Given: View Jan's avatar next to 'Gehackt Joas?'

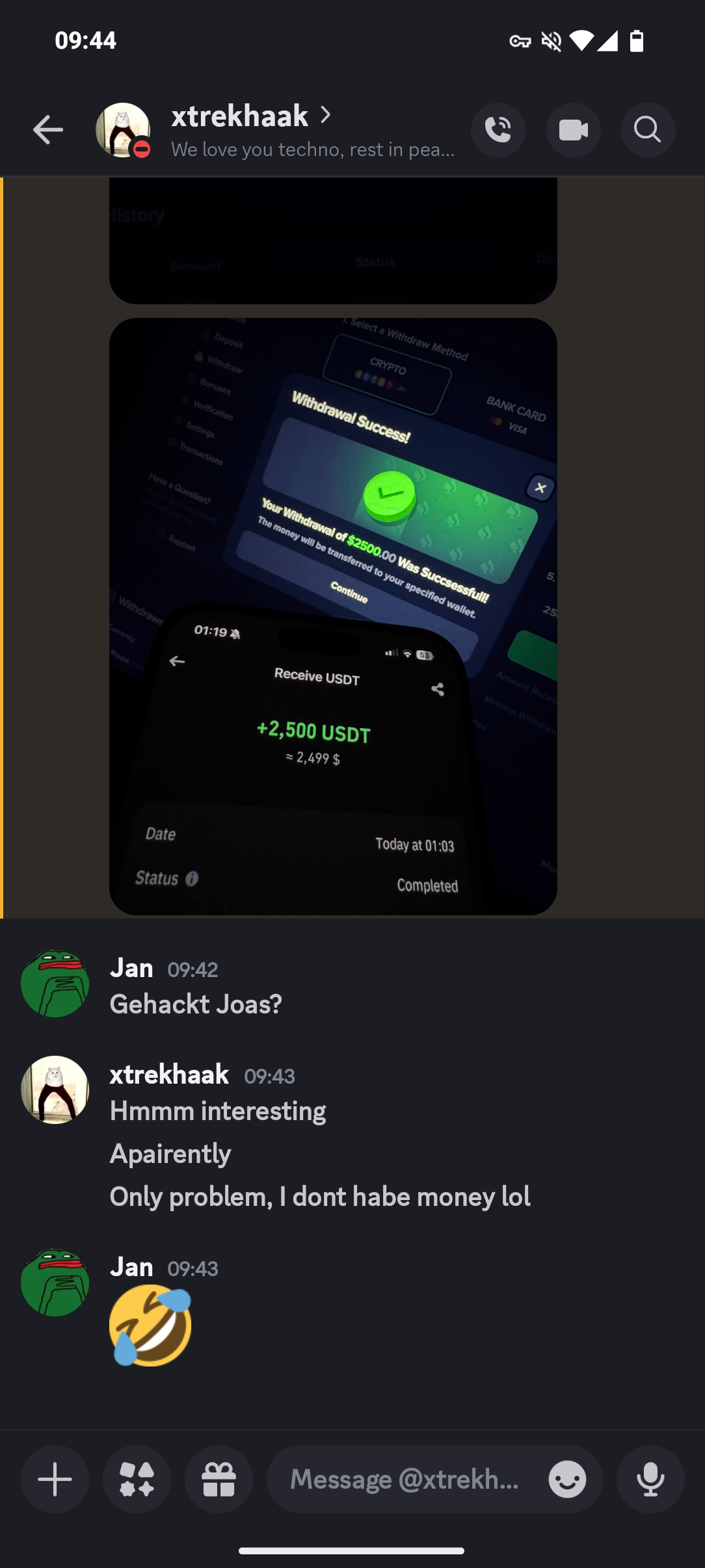Looking at the screenshot, I should 55,984.
